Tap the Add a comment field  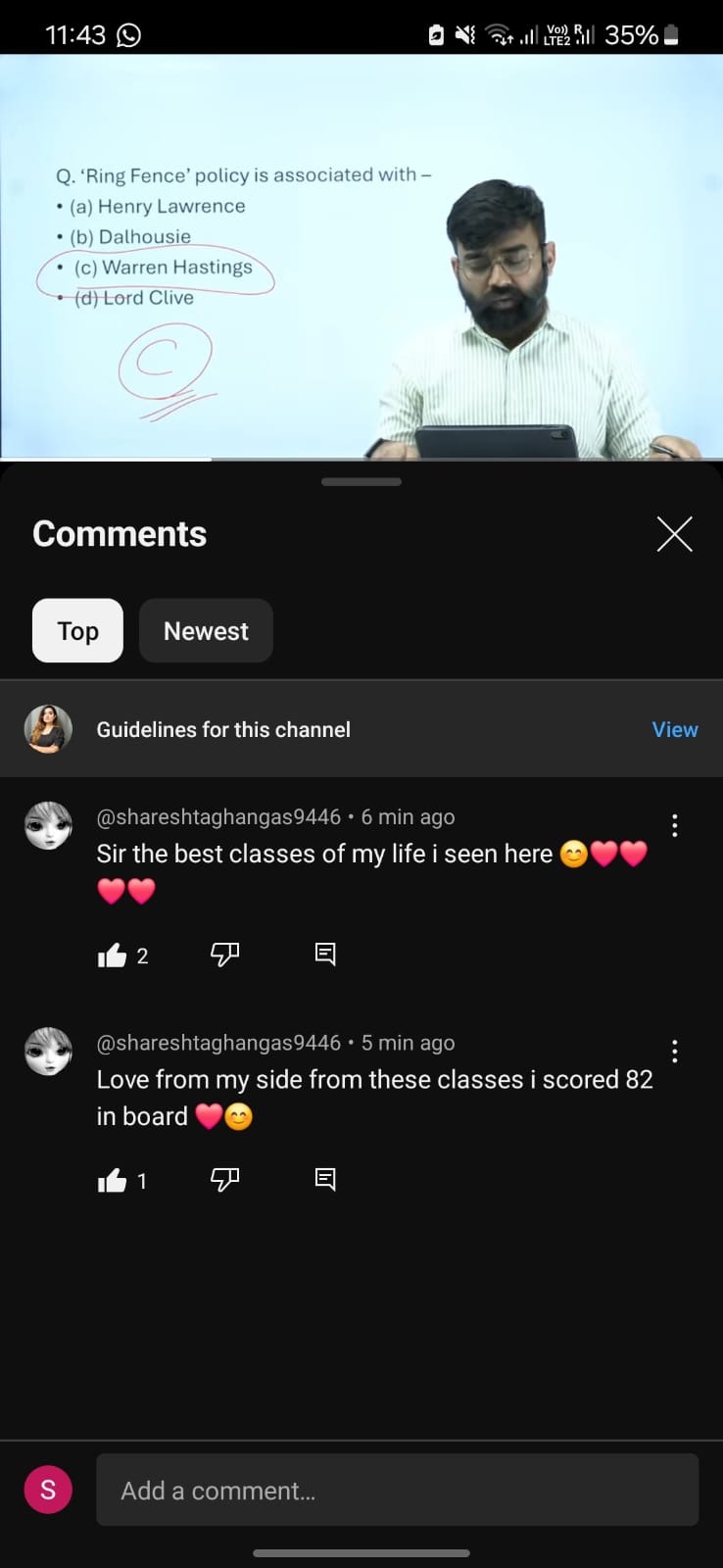click(x=397, y=1491)
